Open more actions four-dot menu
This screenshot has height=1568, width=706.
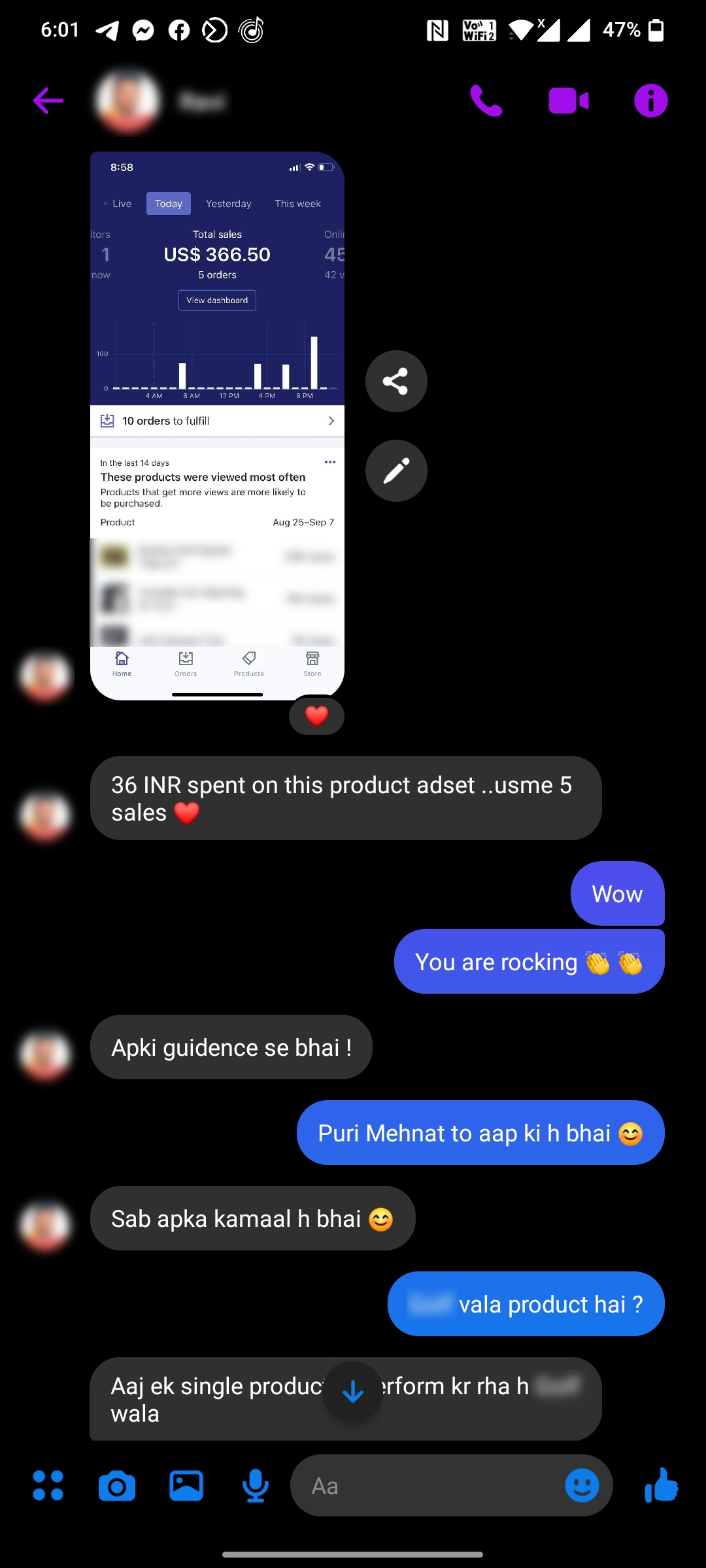pyautogui.click(x=48, y=1485)
